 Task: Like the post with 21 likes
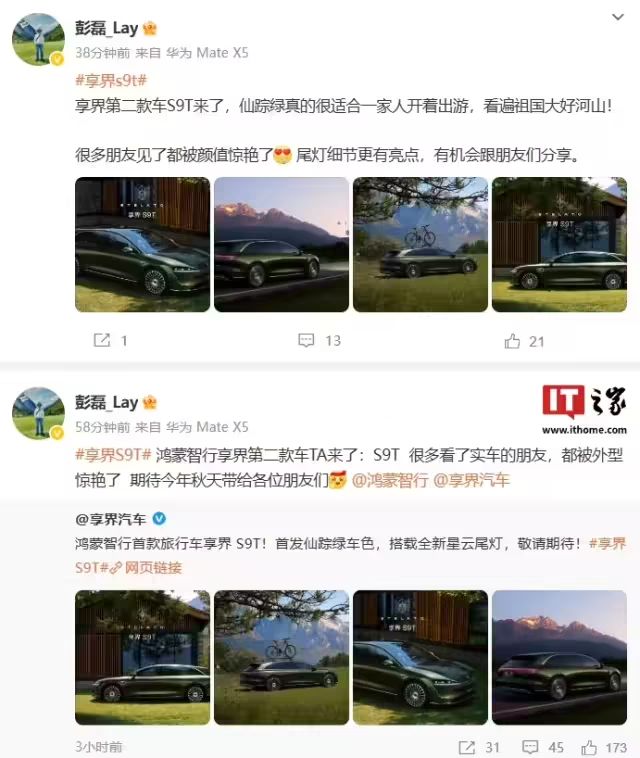(x=524, y=340)
